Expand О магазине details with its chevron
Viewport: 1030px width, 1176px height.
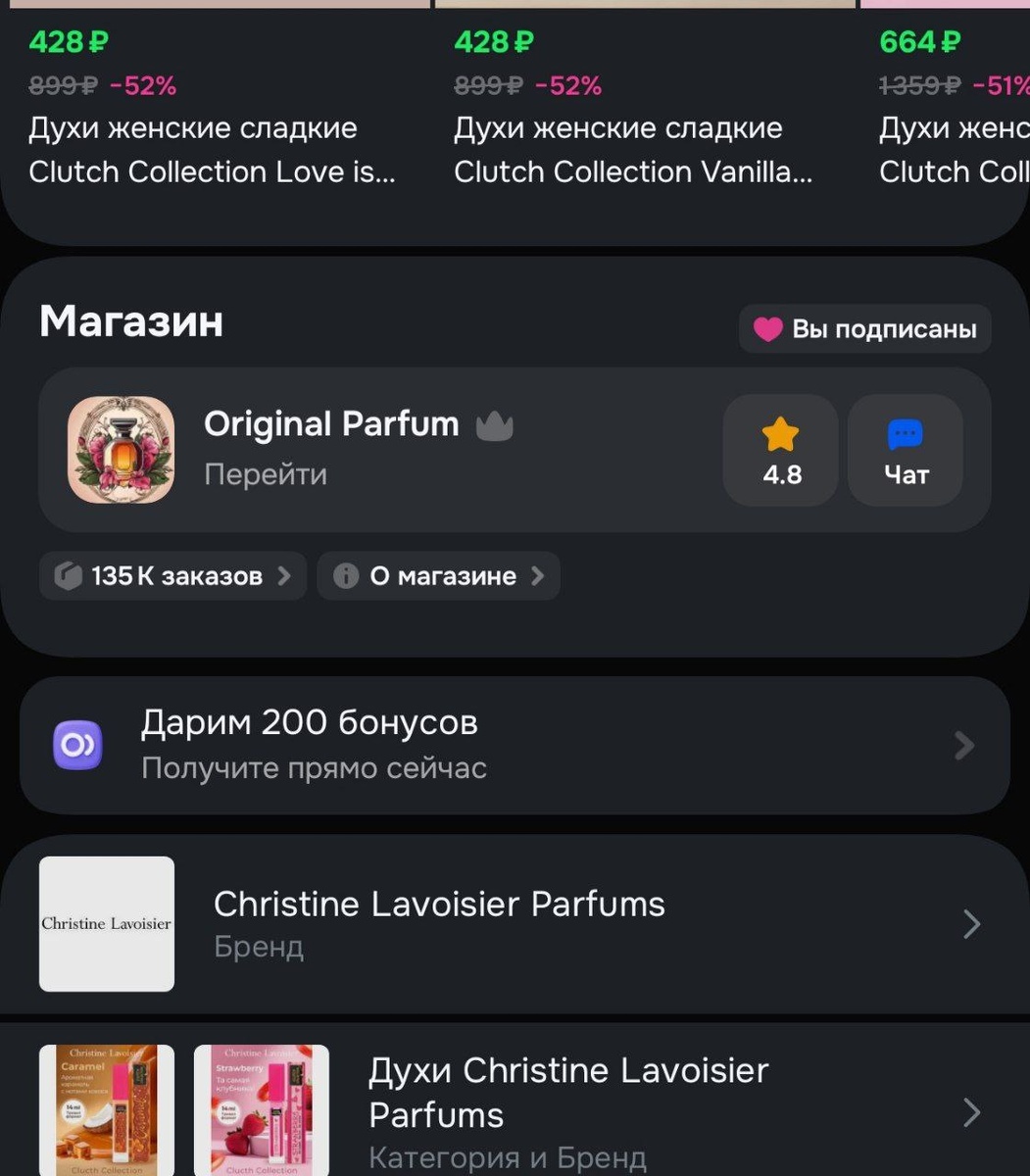point(537,576)
